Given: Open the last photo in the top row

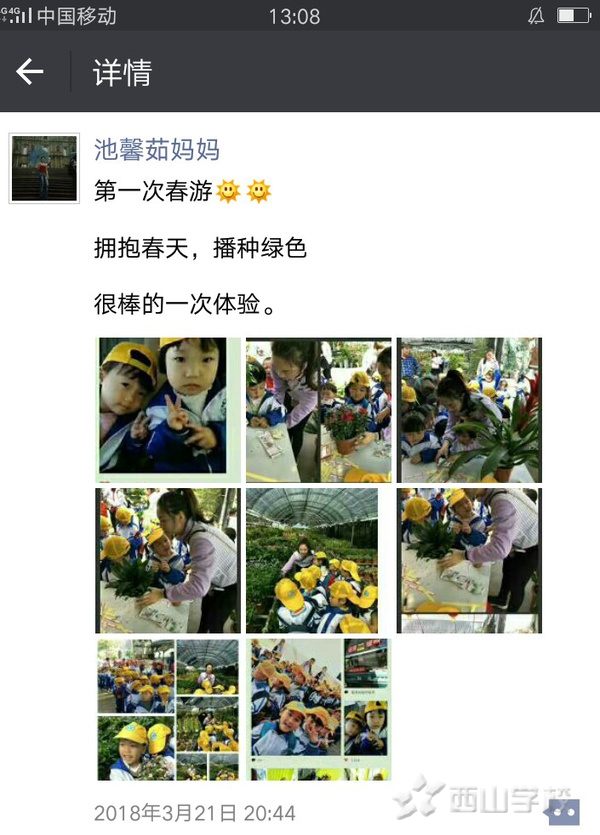Looking at the screenshot, I should tap(469, 410).
